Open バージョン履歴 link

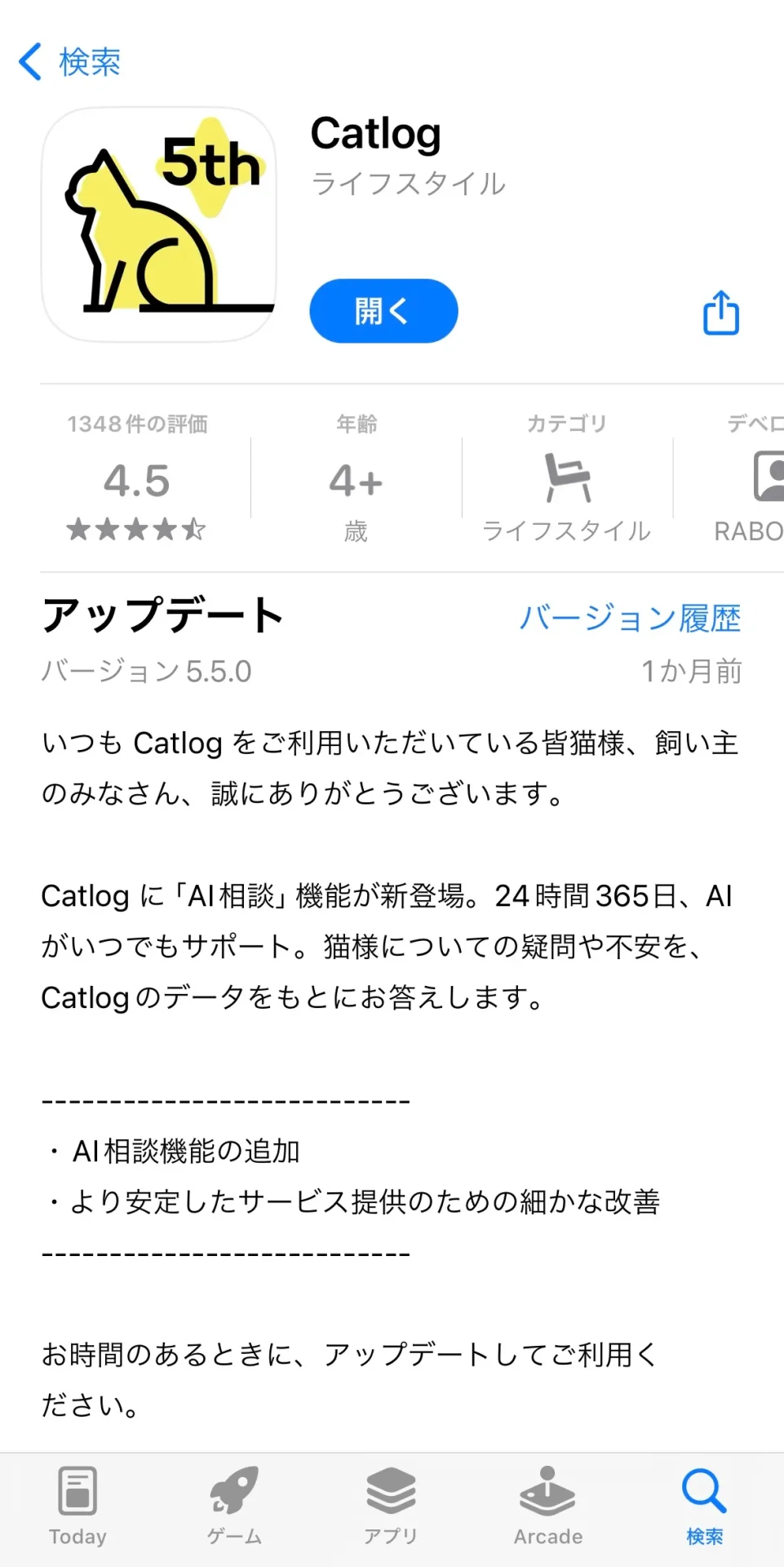click(x=630, y=618)
